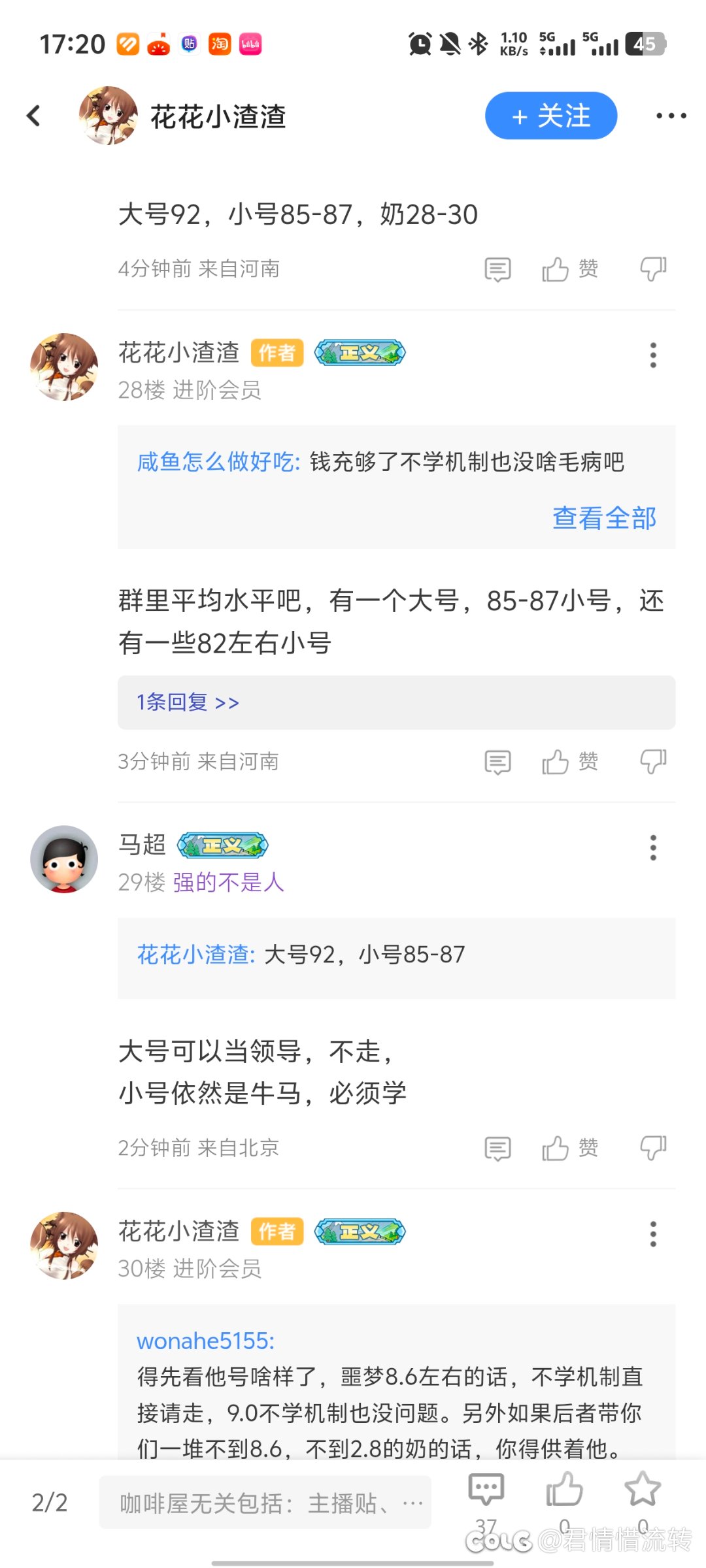Favorite this thread with the star icon
Screen dimensions: 706x1568
tap(642, 1490)
